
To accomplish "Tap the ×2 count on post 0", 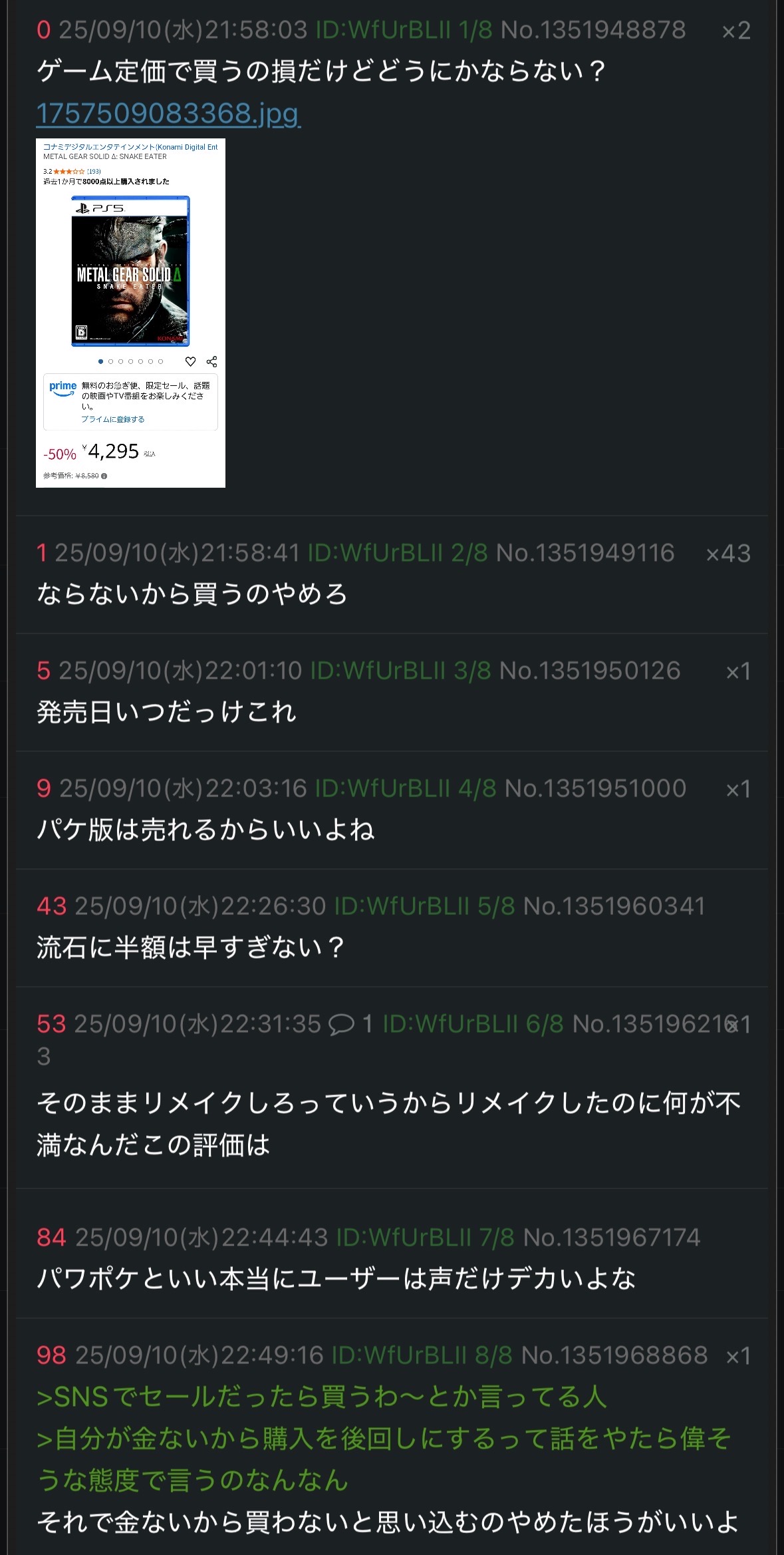I will [736, 31].
